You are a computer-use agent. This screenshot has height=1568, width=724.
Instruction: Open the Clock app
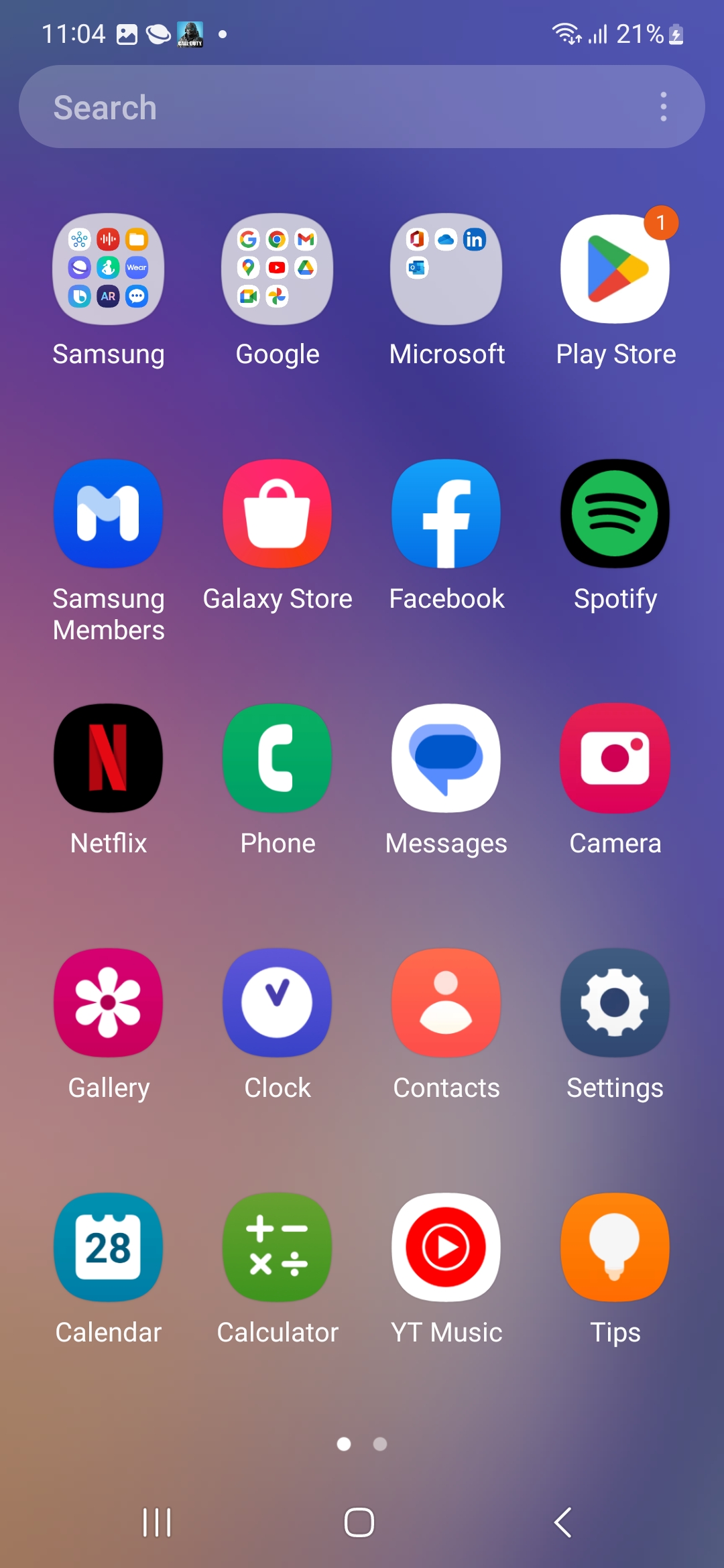(278, 1003)
